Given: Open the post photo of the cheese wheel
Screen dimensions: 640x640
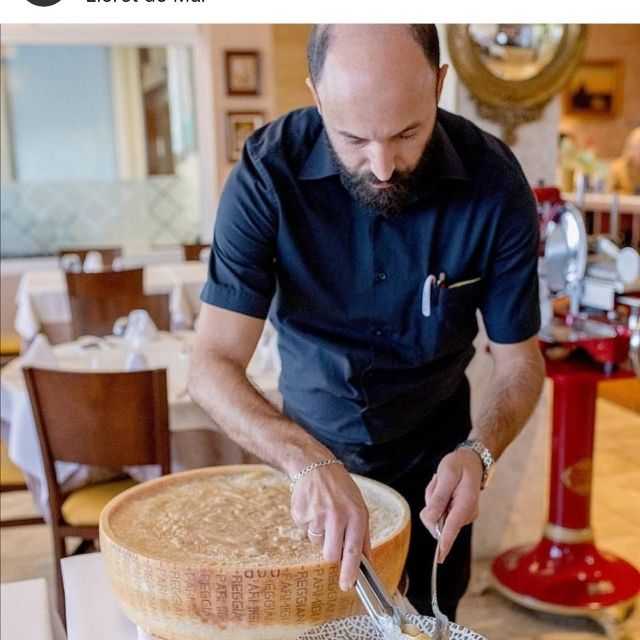Looking at the screenshot, I should (x=320, y=330).
